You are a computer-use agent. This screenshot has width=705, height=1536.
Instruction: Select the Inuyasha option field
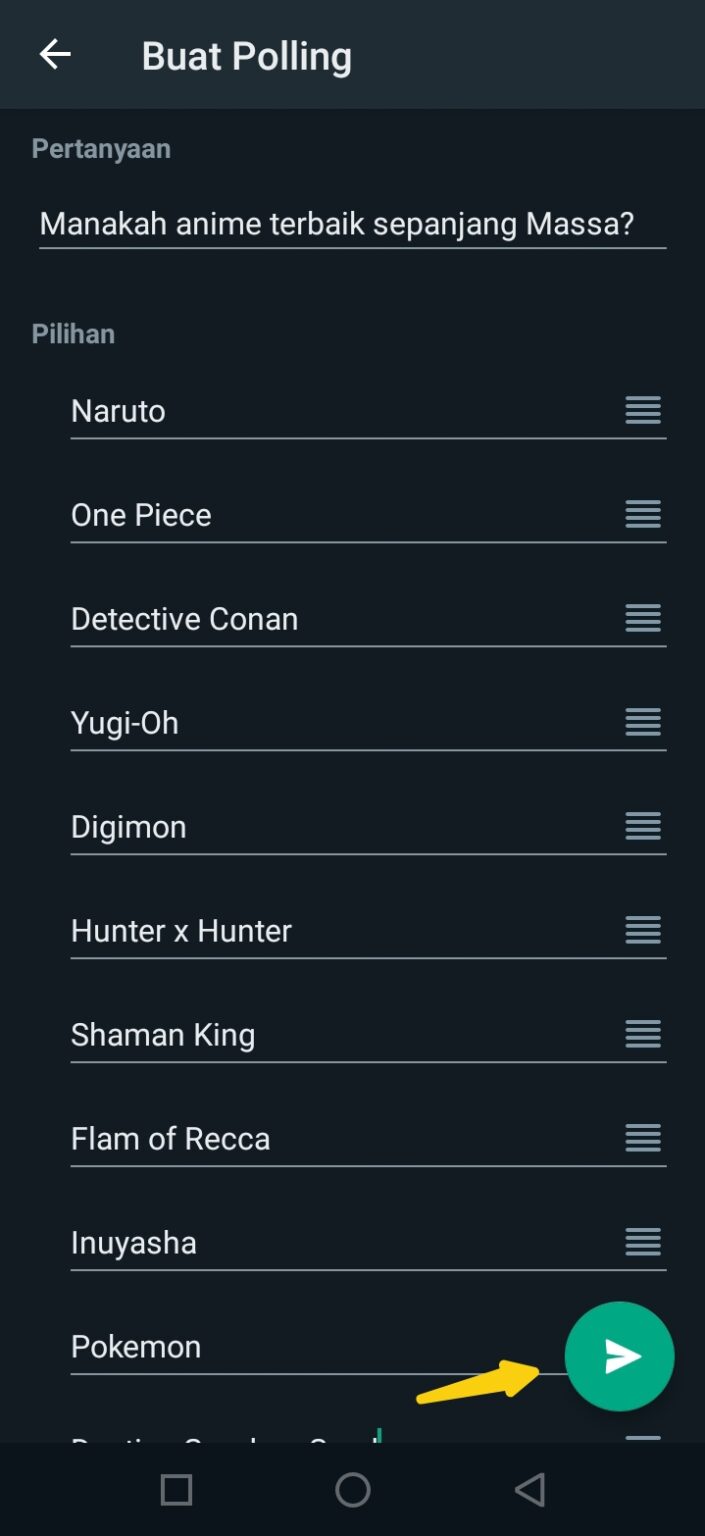(x=330, y=1243)
